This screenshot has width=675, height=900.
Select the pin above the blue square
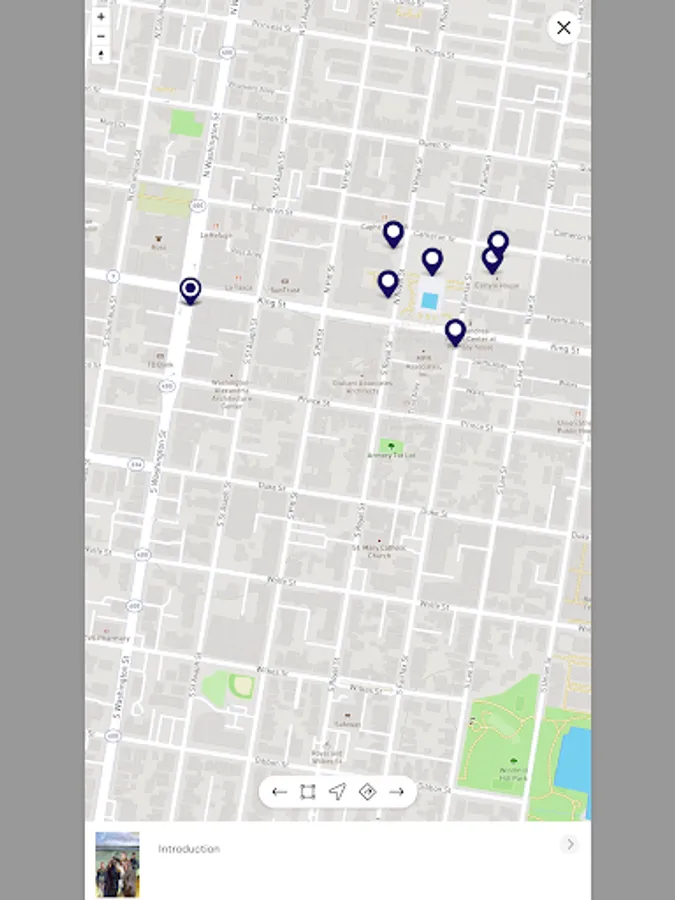click(432, 262)
